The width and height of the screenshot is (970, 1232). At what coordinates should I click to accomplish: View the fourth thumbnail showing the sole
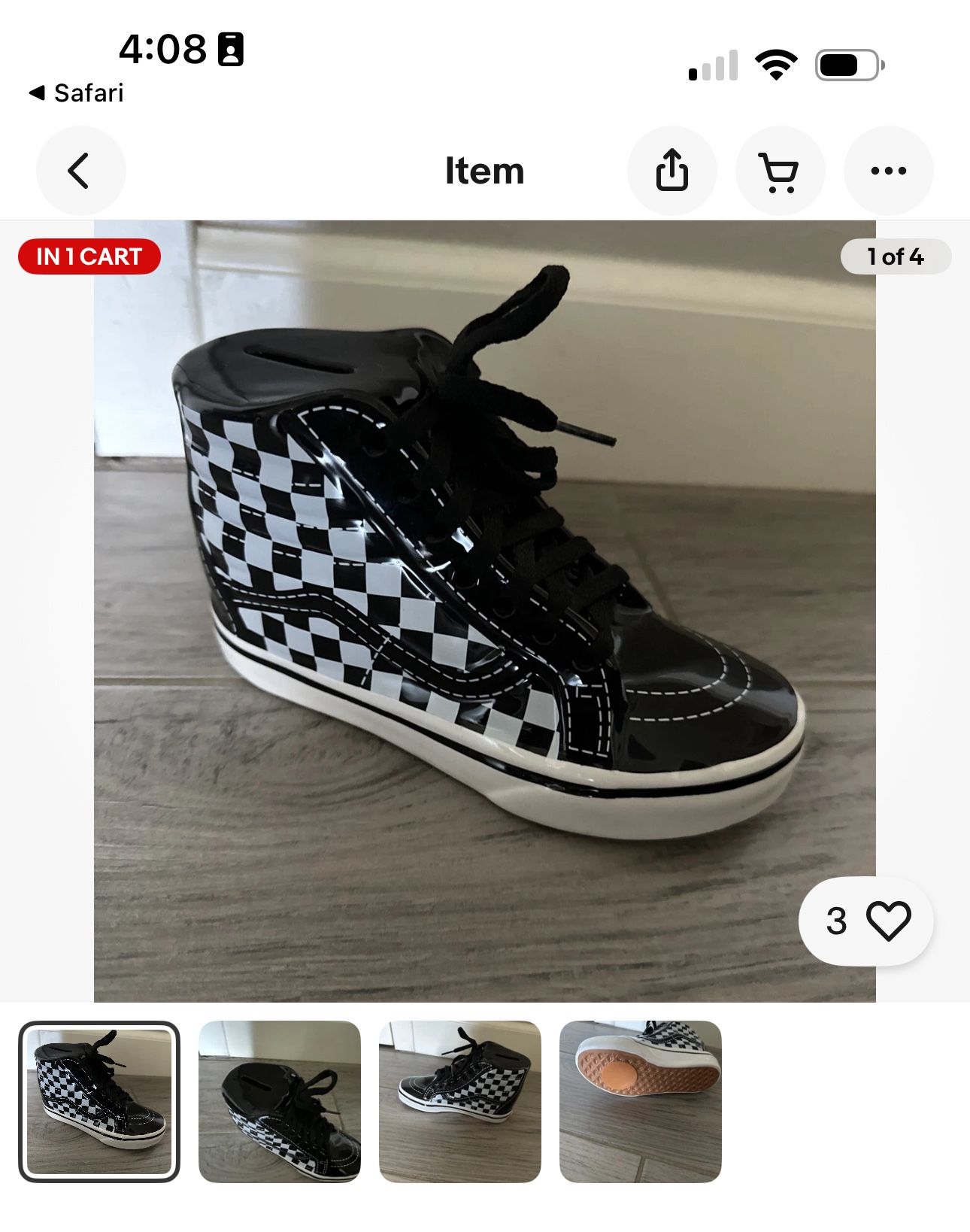point(641,1101)
